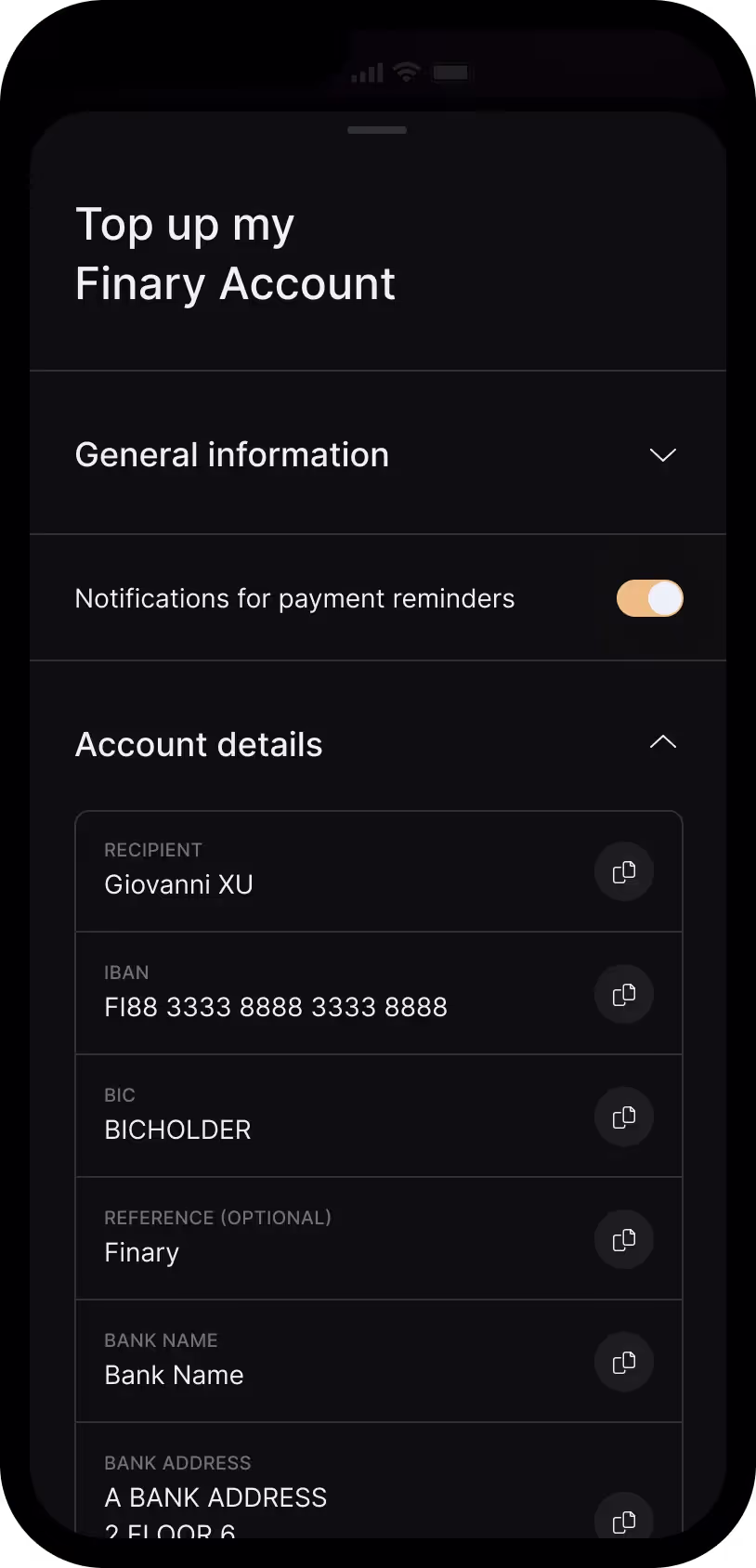Image resolution: width=756 pixels, height=1568 pixels.
Task: Tap the IBAN value FI88 3333 8888
Action: click(x=276, y=1006)
